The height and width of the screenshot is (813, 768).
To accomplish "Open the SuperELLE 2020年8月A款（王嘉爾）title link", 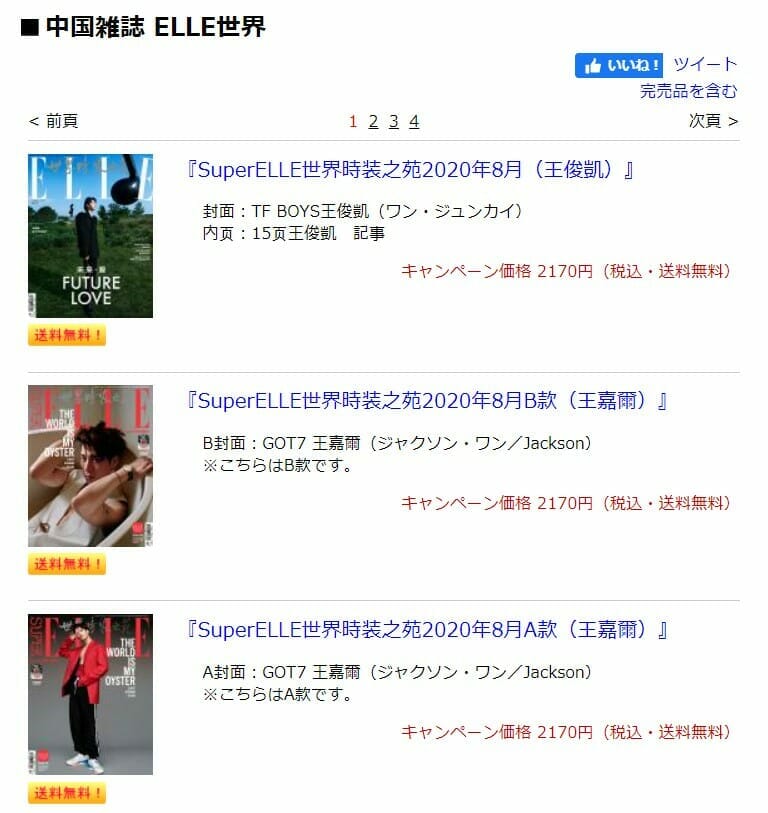I will click(x=427, y=630).
